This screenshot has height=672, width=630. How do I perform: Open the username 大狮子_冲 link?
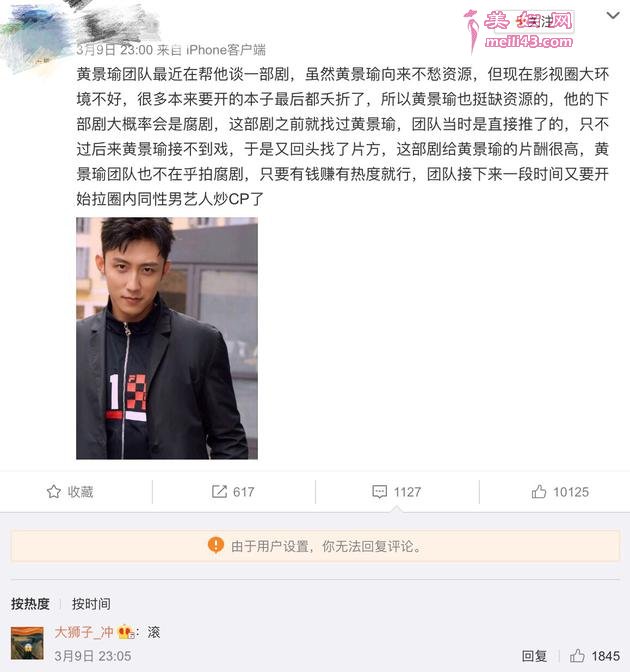(x=85, y=632)
